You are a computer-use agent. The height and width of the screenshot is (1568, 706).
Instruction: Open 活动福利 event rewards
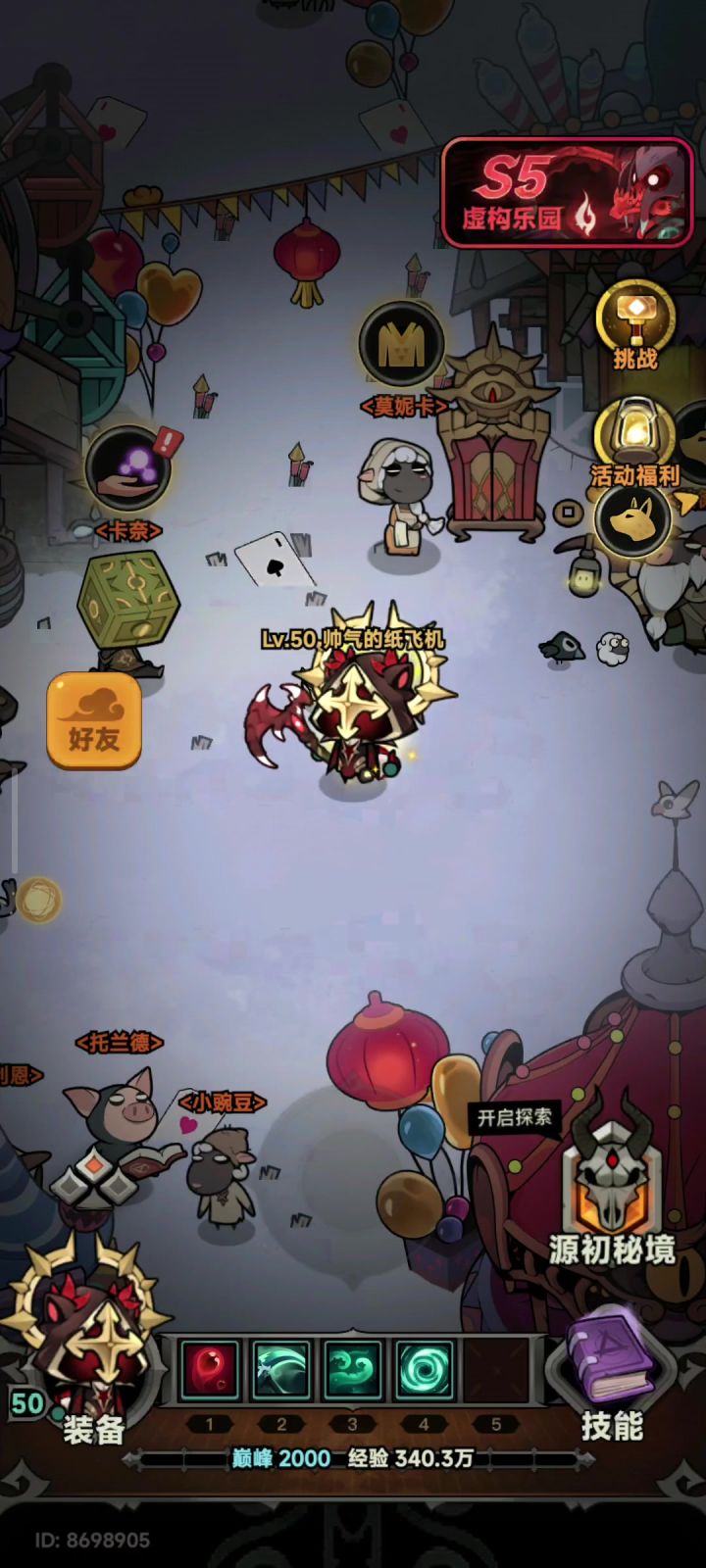[x=635, y=443]
